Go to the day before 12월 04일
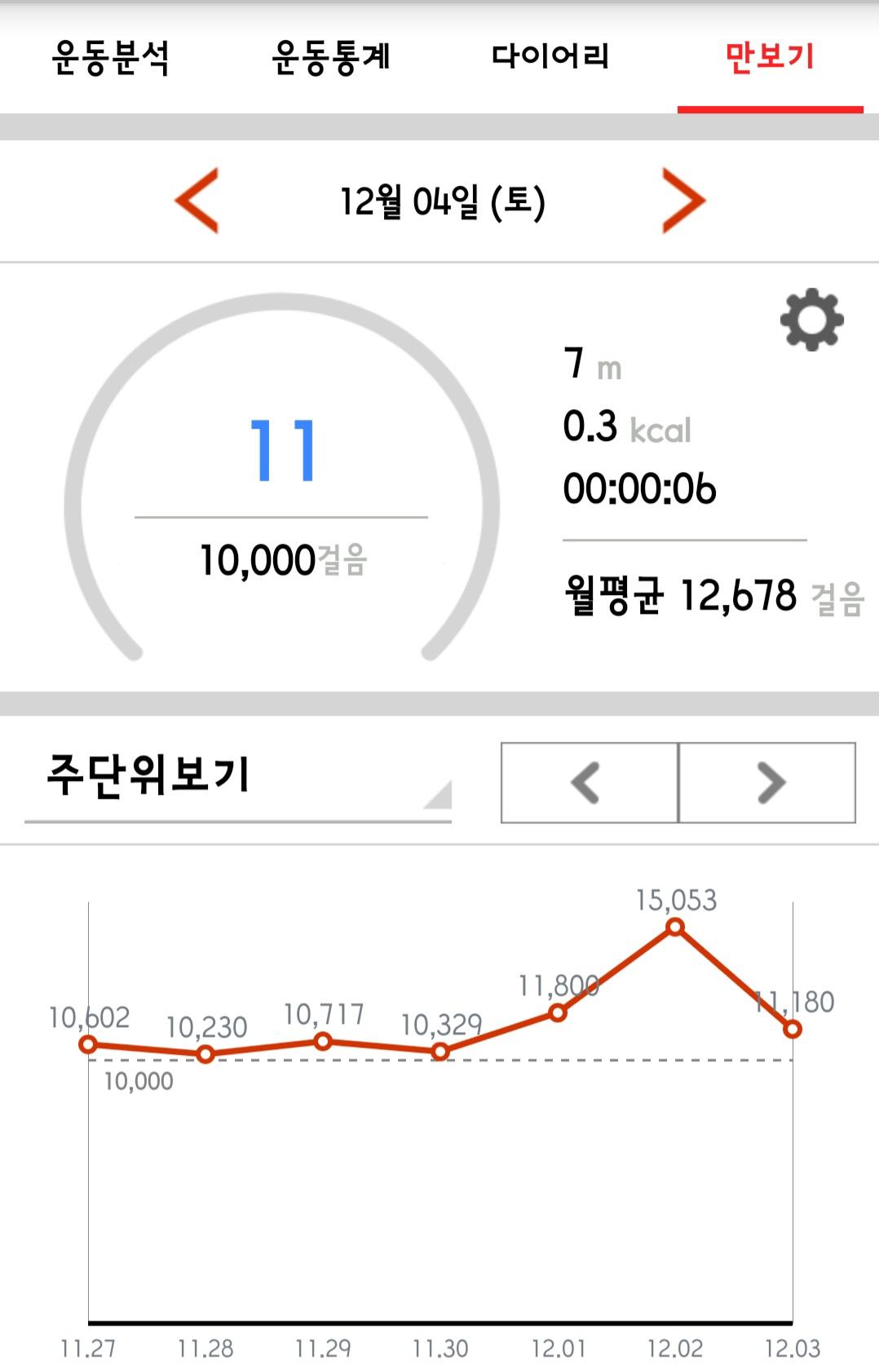 [x=197, y=201]
